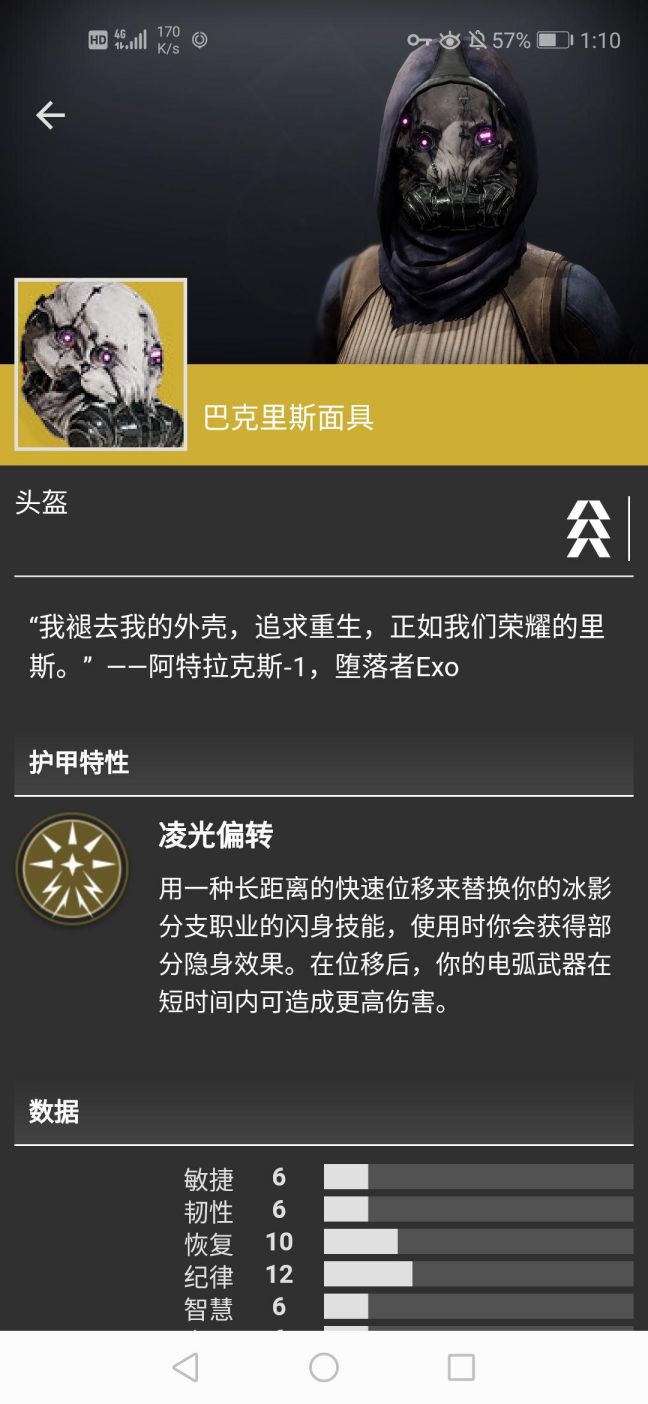648x1404 pixels.
Task: Open the recent apps view
Action: 461,1367
